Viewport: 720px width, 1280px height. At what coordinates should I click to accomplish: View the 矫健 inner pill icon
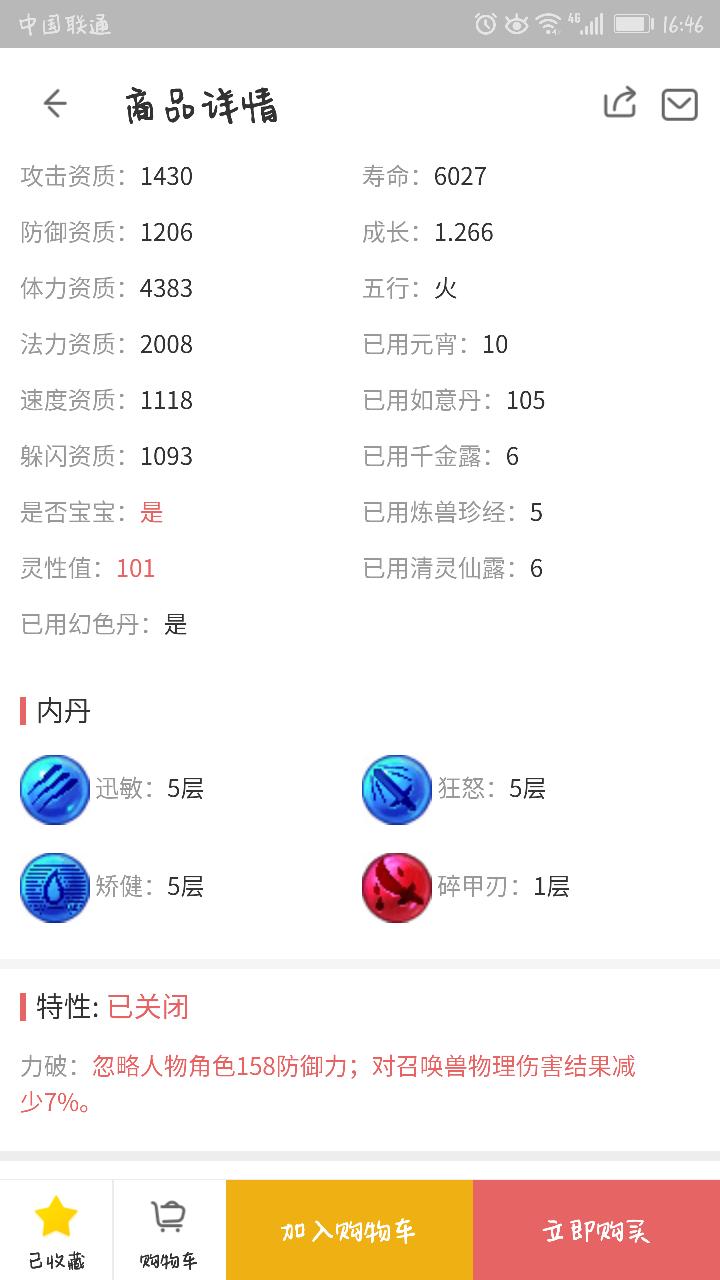55,887
